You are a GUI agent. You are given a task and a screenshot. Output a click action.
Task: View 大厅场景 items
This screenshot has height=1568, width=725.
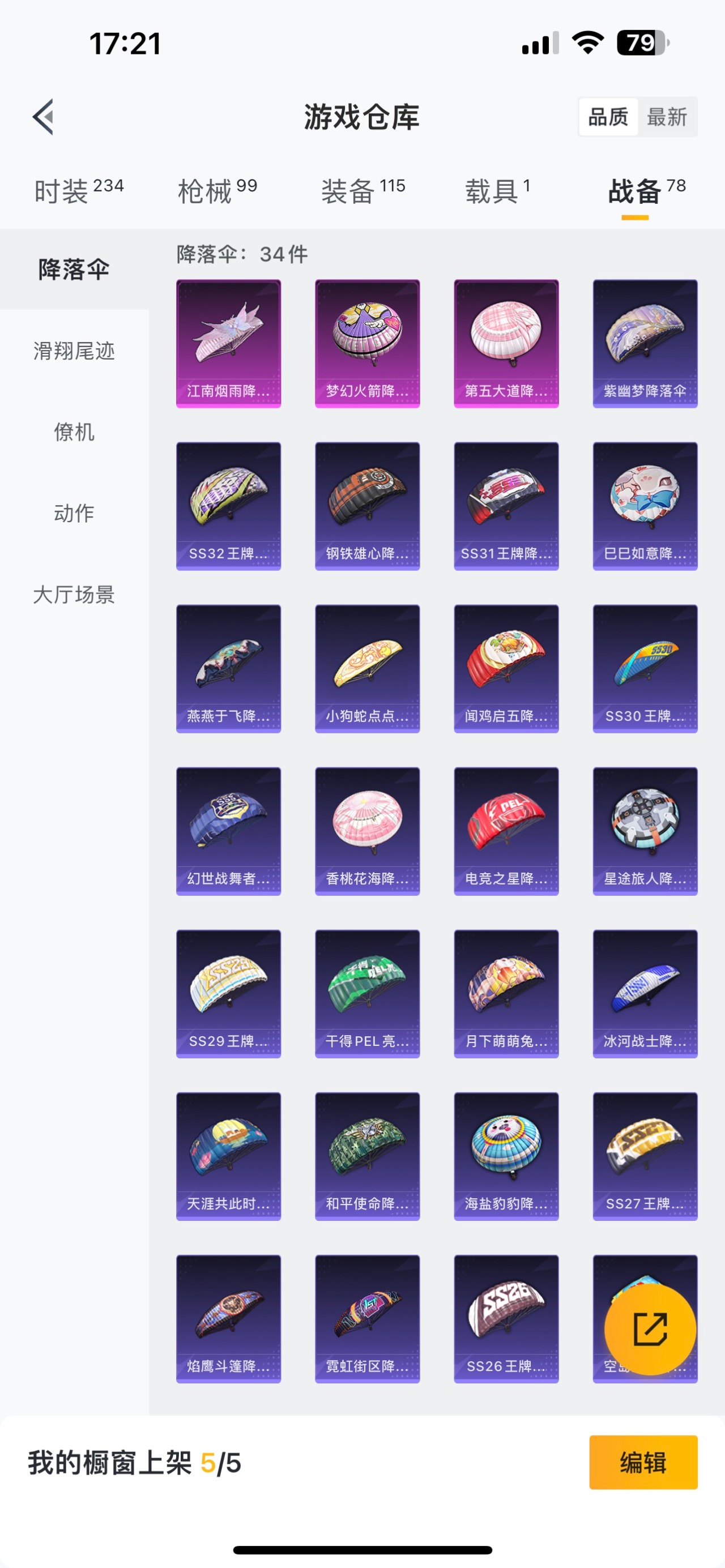74,594
